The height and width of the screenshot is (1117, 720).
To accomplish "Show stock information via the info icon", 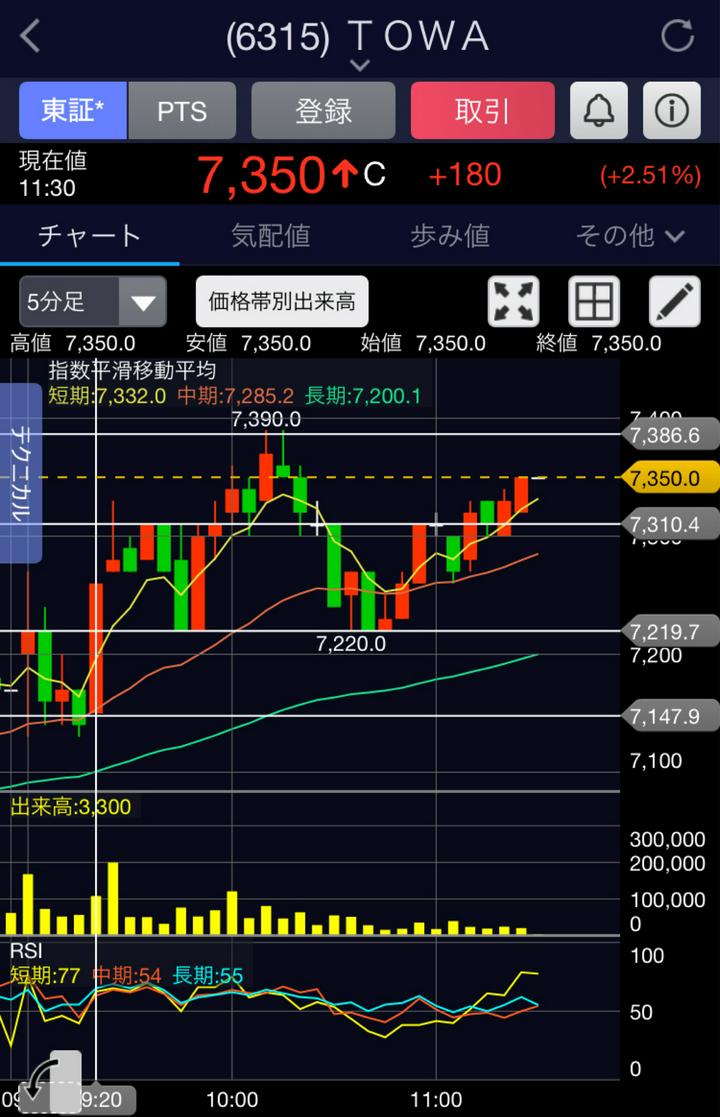I will click(x=671, y=110).
